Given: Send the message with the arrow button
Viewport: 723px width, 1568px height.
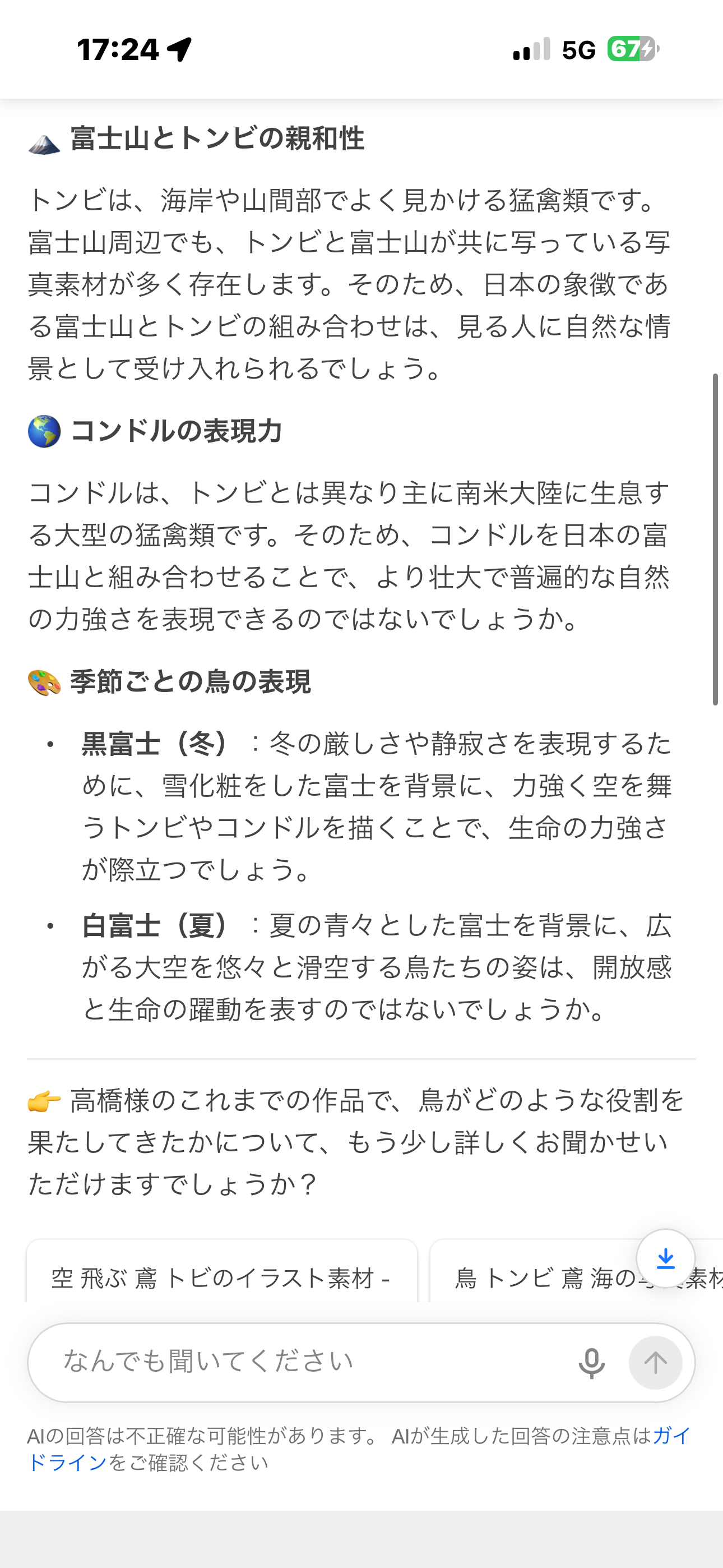Looking at the screenshot, I should pyautogui.click(x=655, y=1363).
